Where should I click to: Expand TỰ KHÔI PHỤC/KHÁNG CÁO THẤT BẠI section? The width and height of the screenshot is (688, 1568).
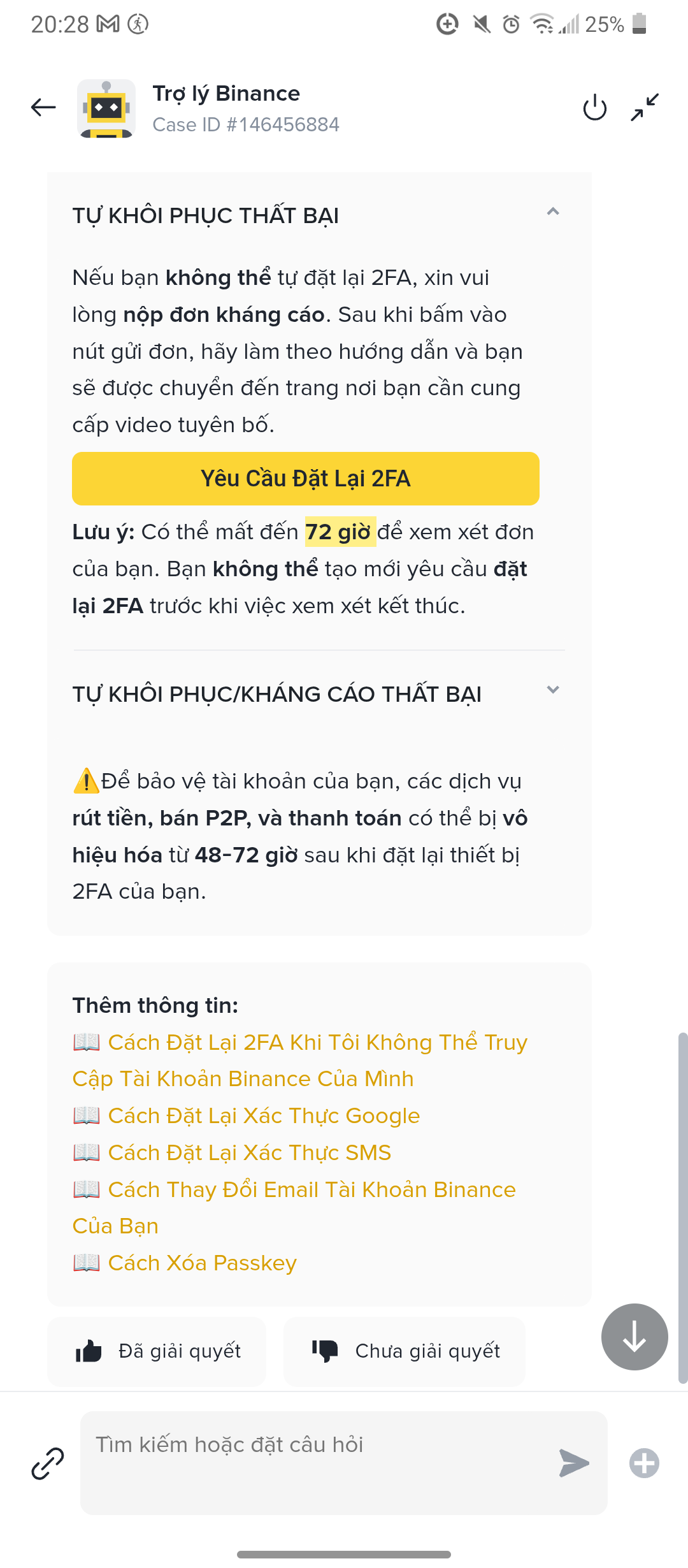tap(552, 690)
